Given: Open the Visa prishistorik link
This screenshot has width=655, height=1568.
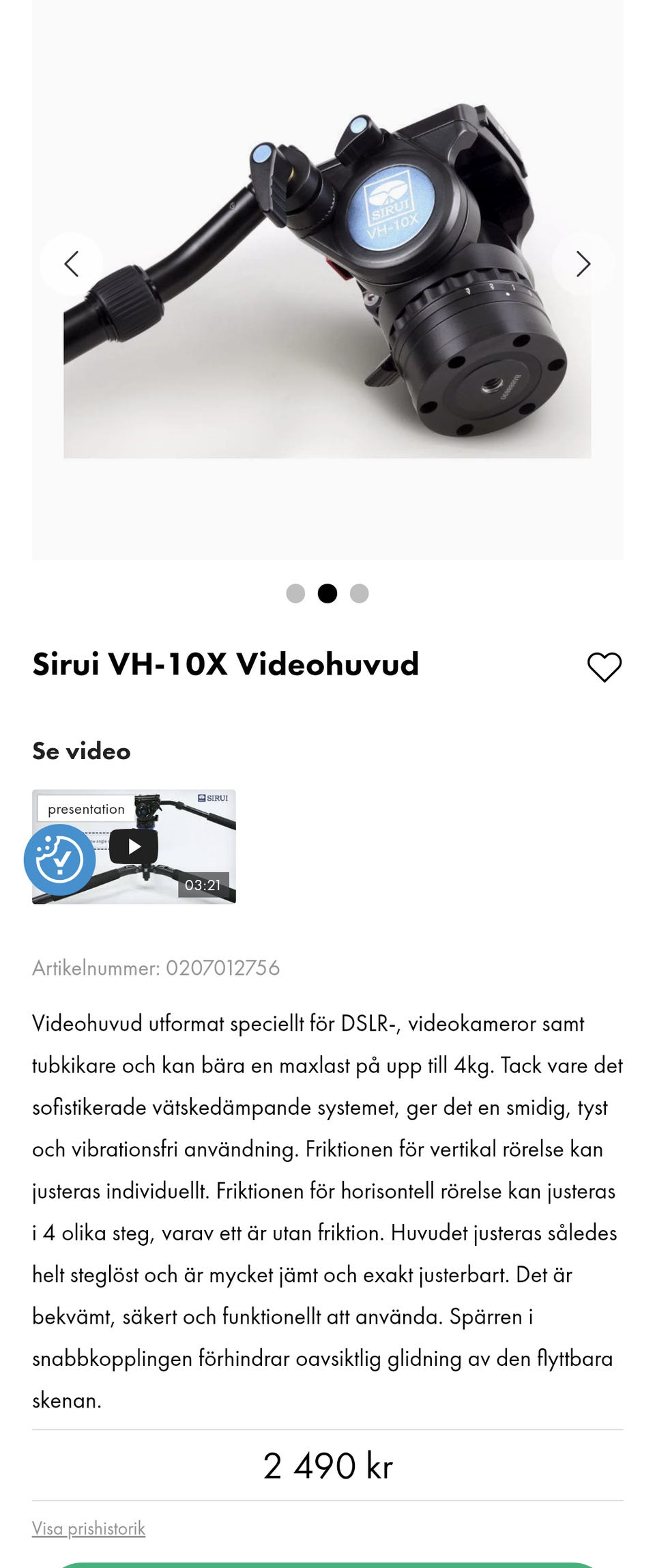Looking at the screenshot, I should coord(89,1528).
